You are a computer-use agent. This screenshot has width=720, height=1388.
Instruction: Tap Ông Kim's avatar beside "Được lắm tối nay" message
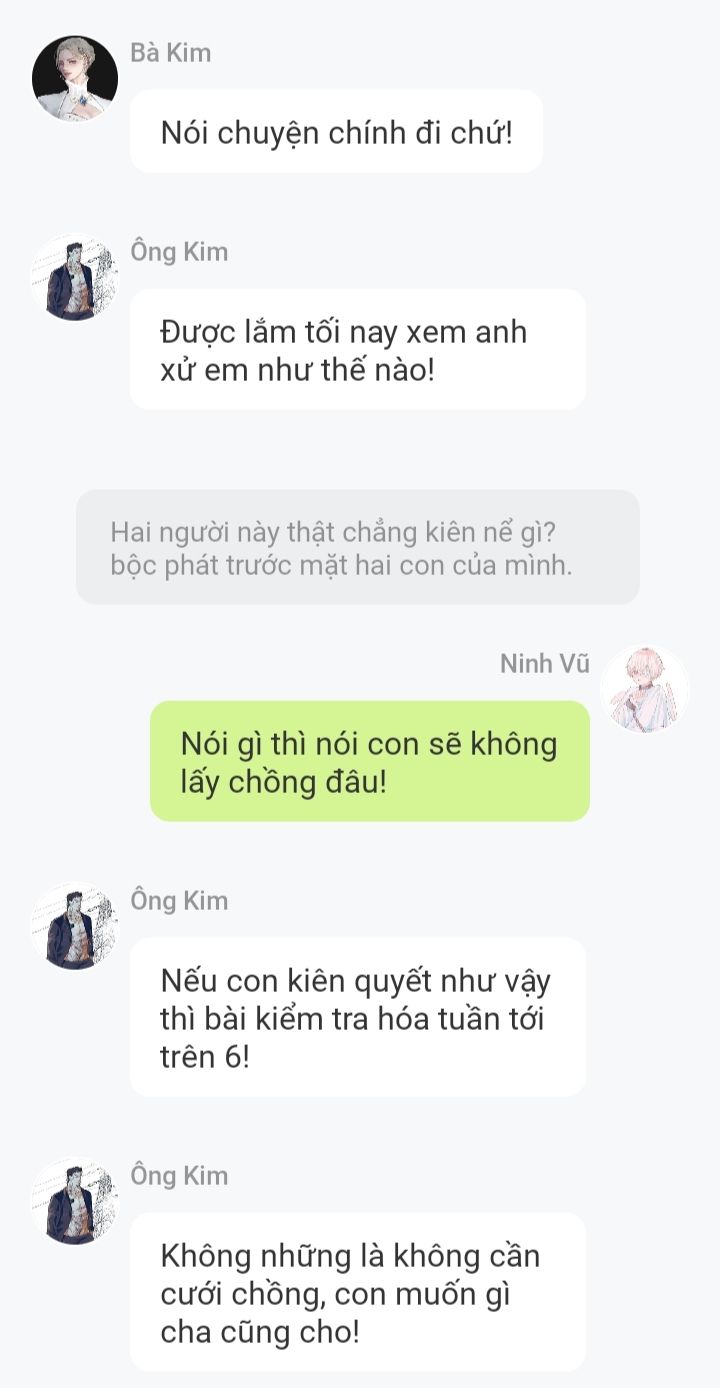click(x=75, y=277)
